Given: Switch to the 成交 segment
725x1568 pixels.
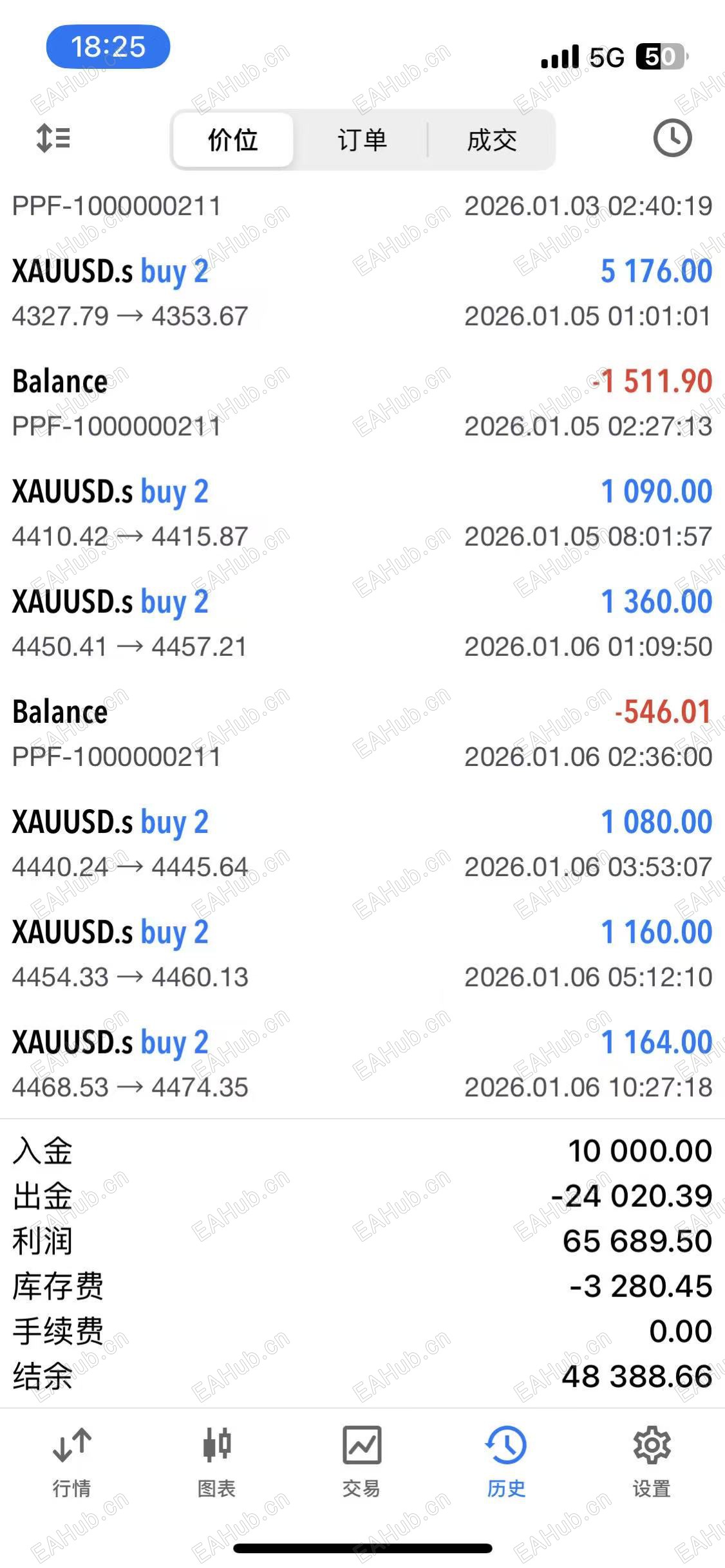Looking at the screenshot, I should [492, 140].
